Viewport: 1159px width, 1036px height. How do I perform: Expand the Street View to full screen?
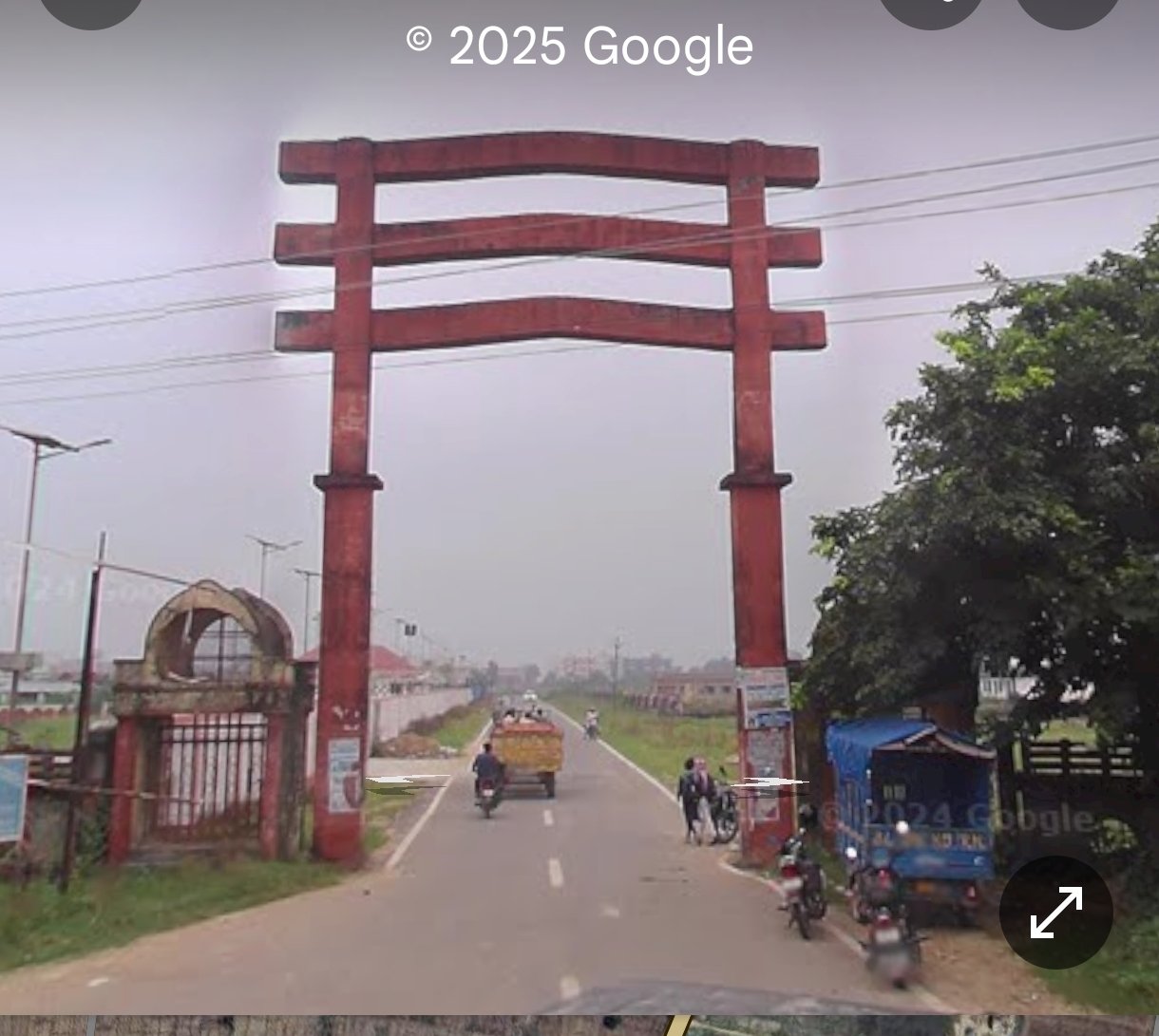pos(1055,913)
